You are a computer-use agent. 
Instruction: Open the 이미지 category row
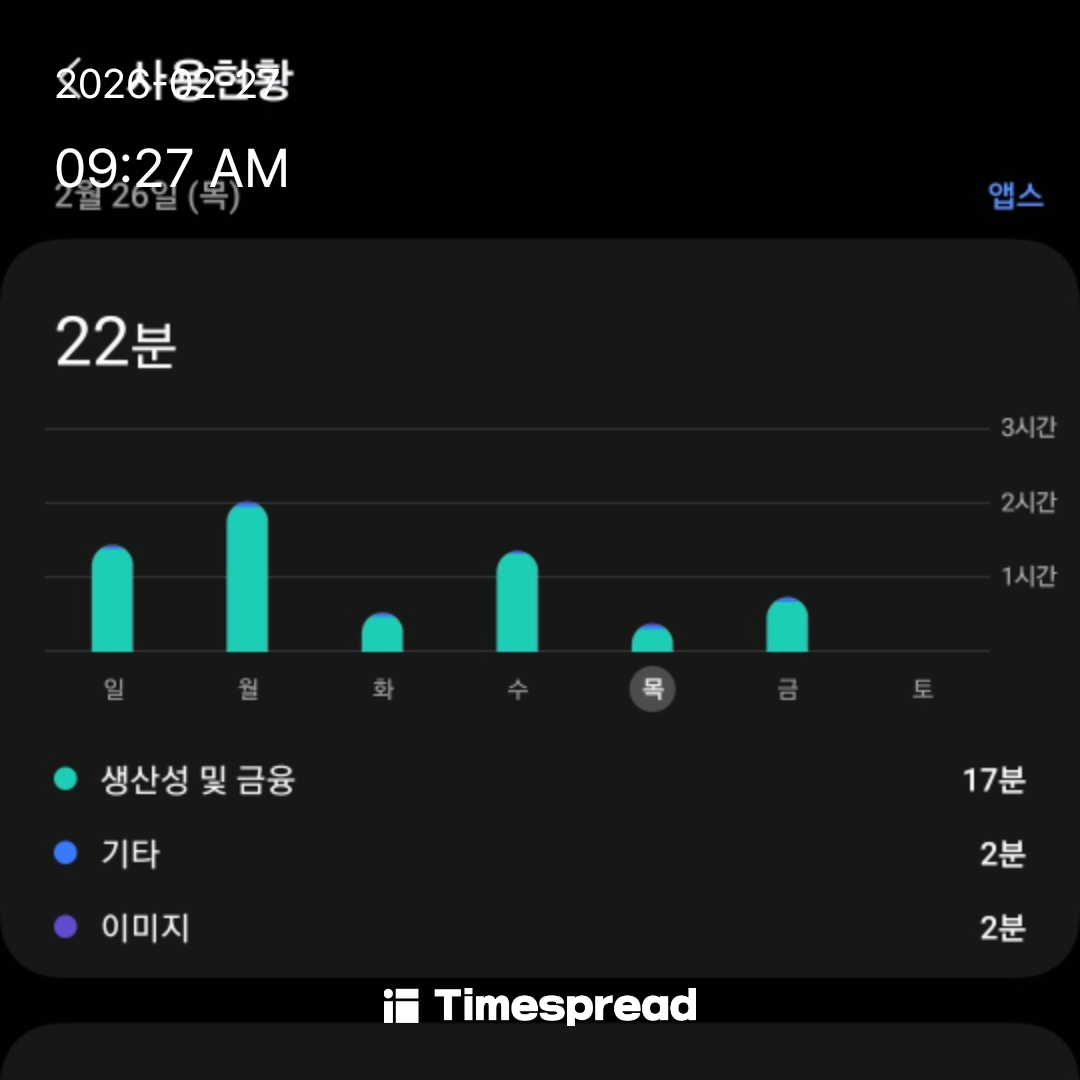540,928
